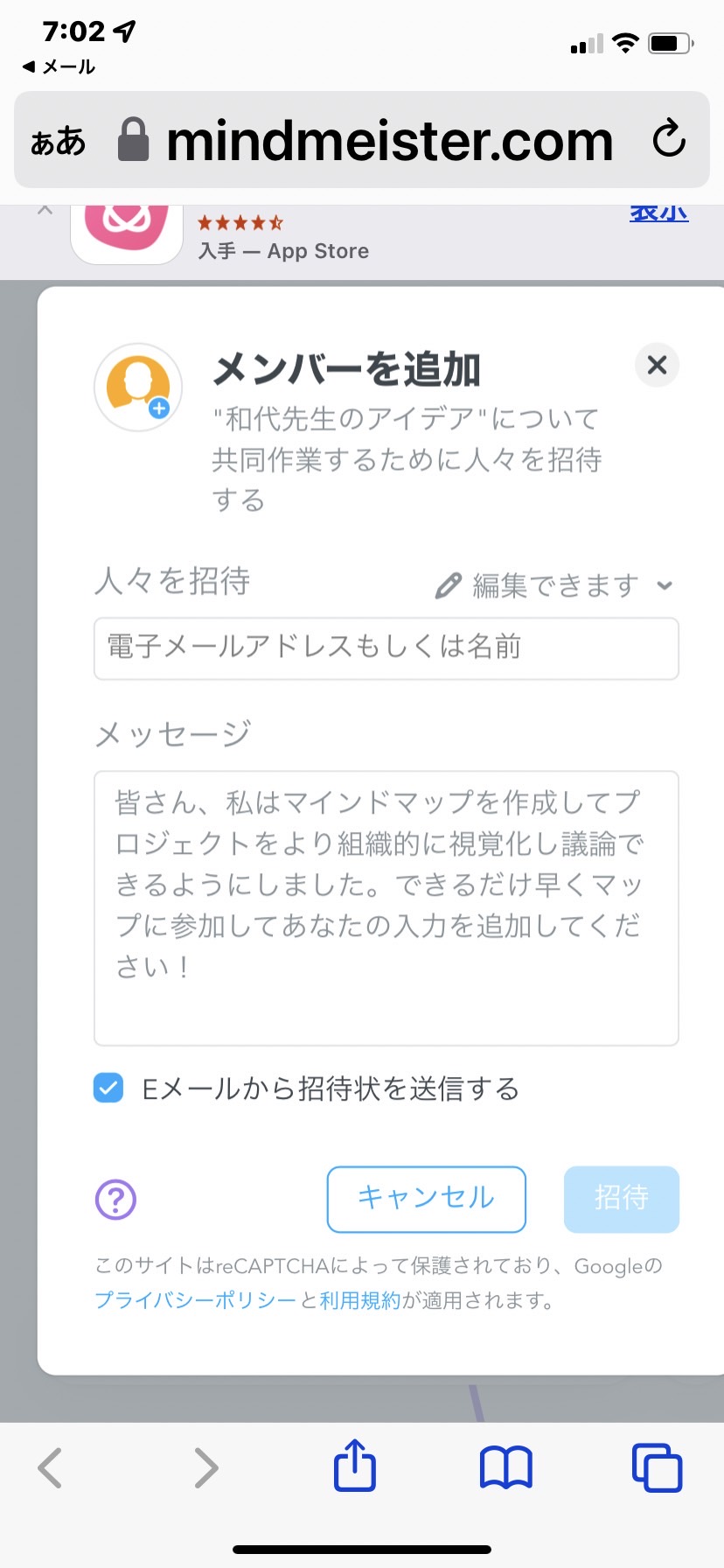Open the 利用規約 link
The image size is (724, 1568).
click(360, 1300)
